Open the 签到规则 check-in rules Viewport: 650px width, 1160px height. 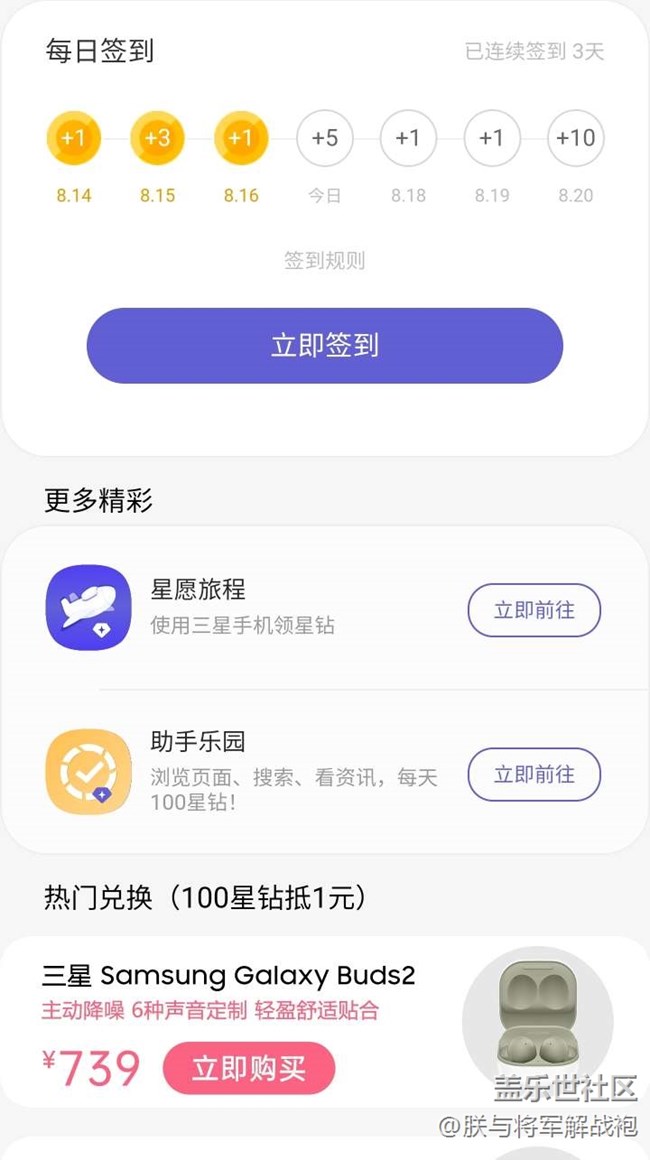click(324, 262)
